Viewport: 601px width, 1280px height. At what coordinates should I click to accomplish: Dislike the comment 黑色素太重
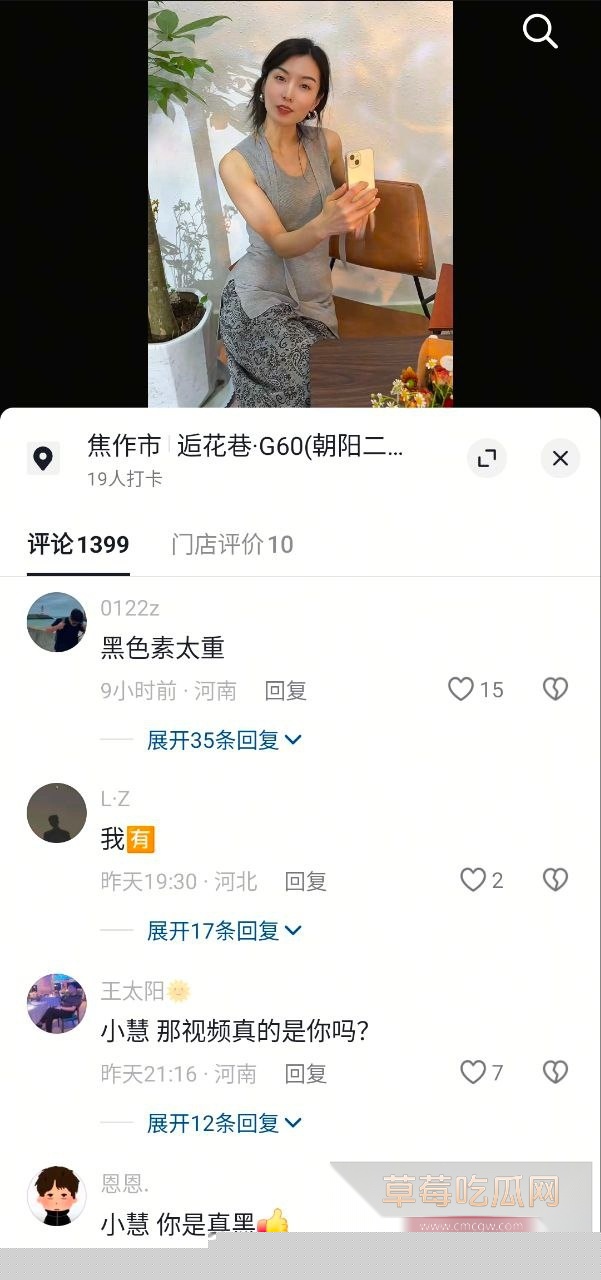555,689
